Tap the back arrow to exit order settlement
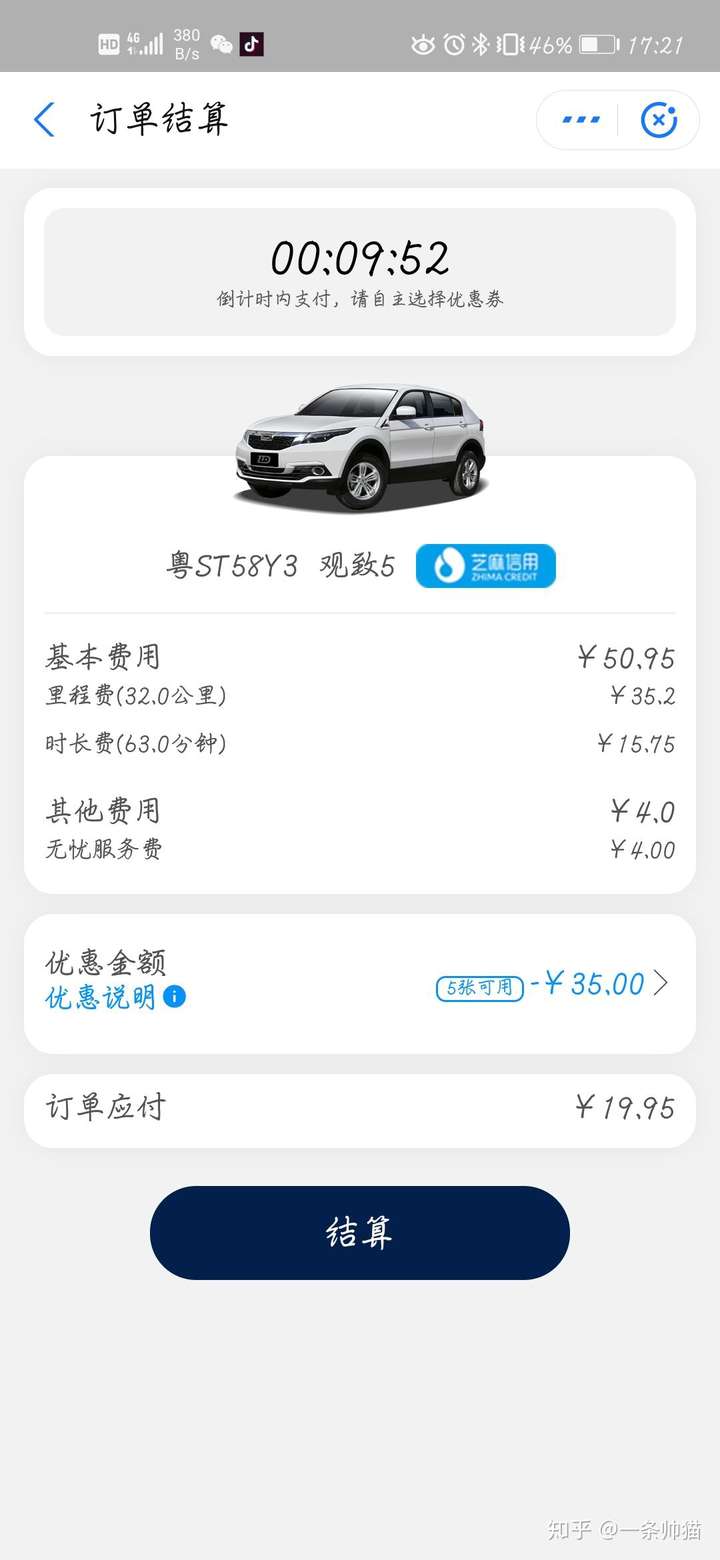Screen dimensions: 720x1560 coord(43,119)
